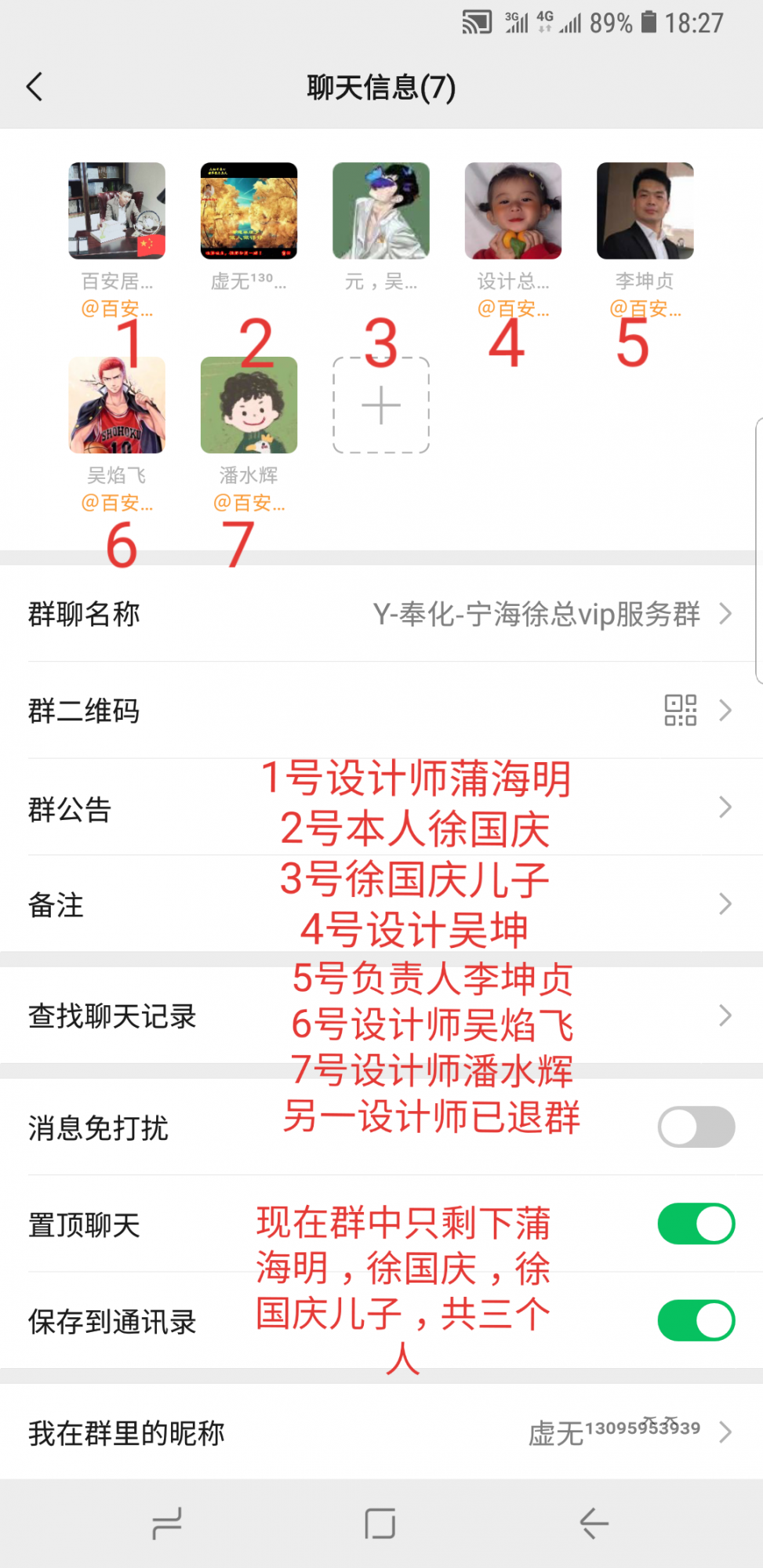The height and width of the screenshot is (1568, 763).
Task: Go back from the 聊天信息 page
Action: [35, 86]
